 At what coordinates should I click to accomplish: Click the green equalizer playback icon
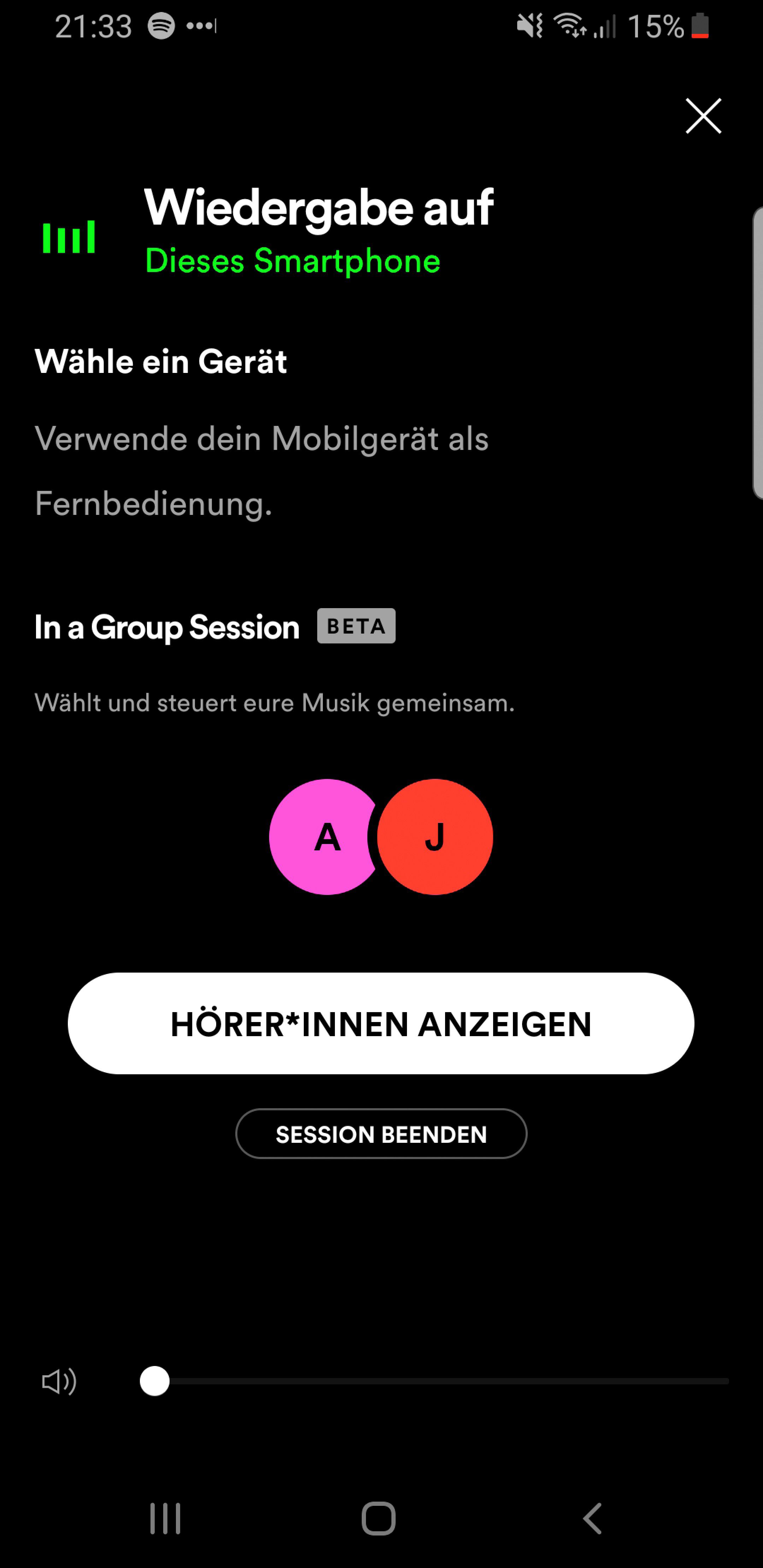coord(68,237)
